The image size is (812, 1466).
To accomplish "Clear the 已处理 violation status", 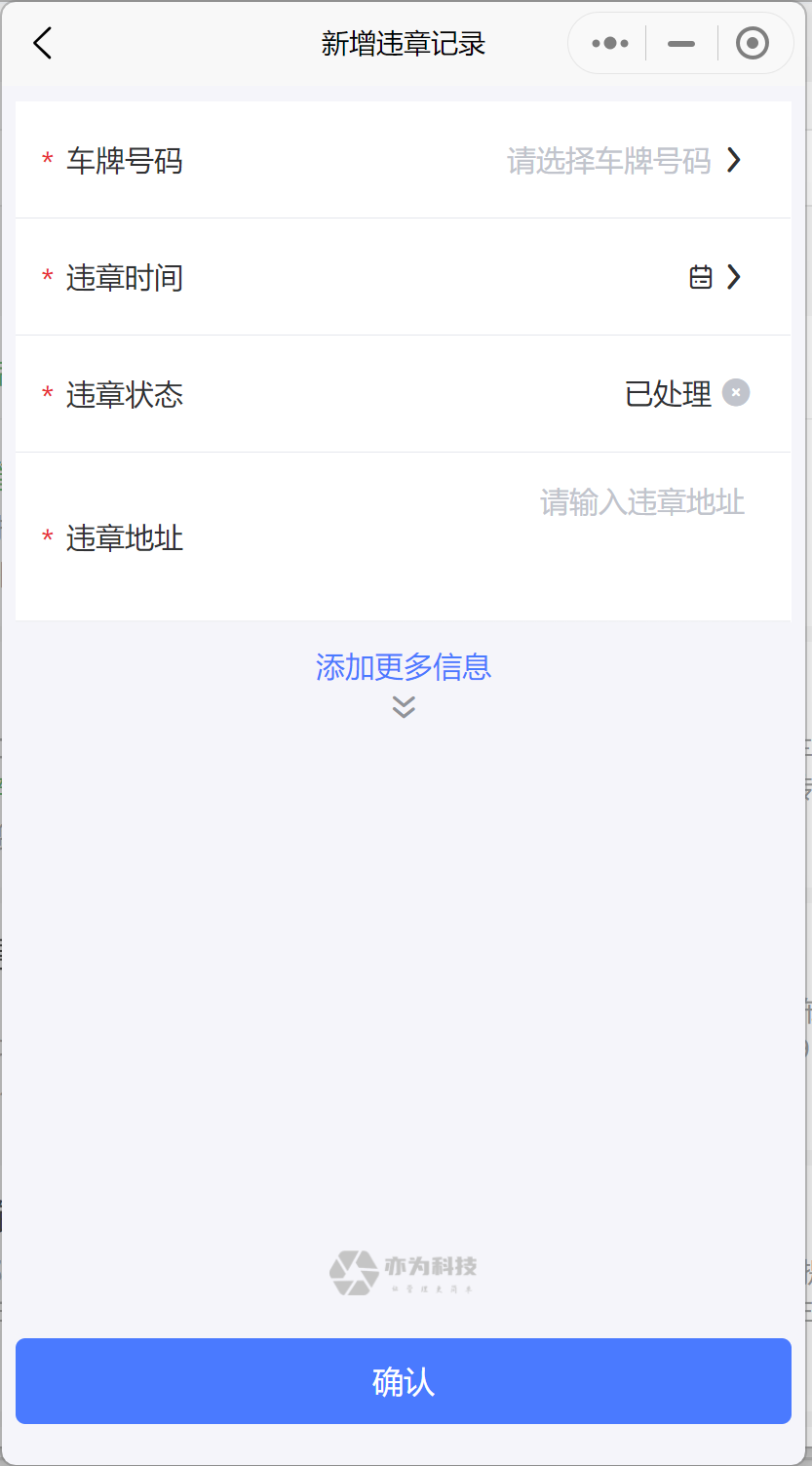I will [x=736, y=393].
